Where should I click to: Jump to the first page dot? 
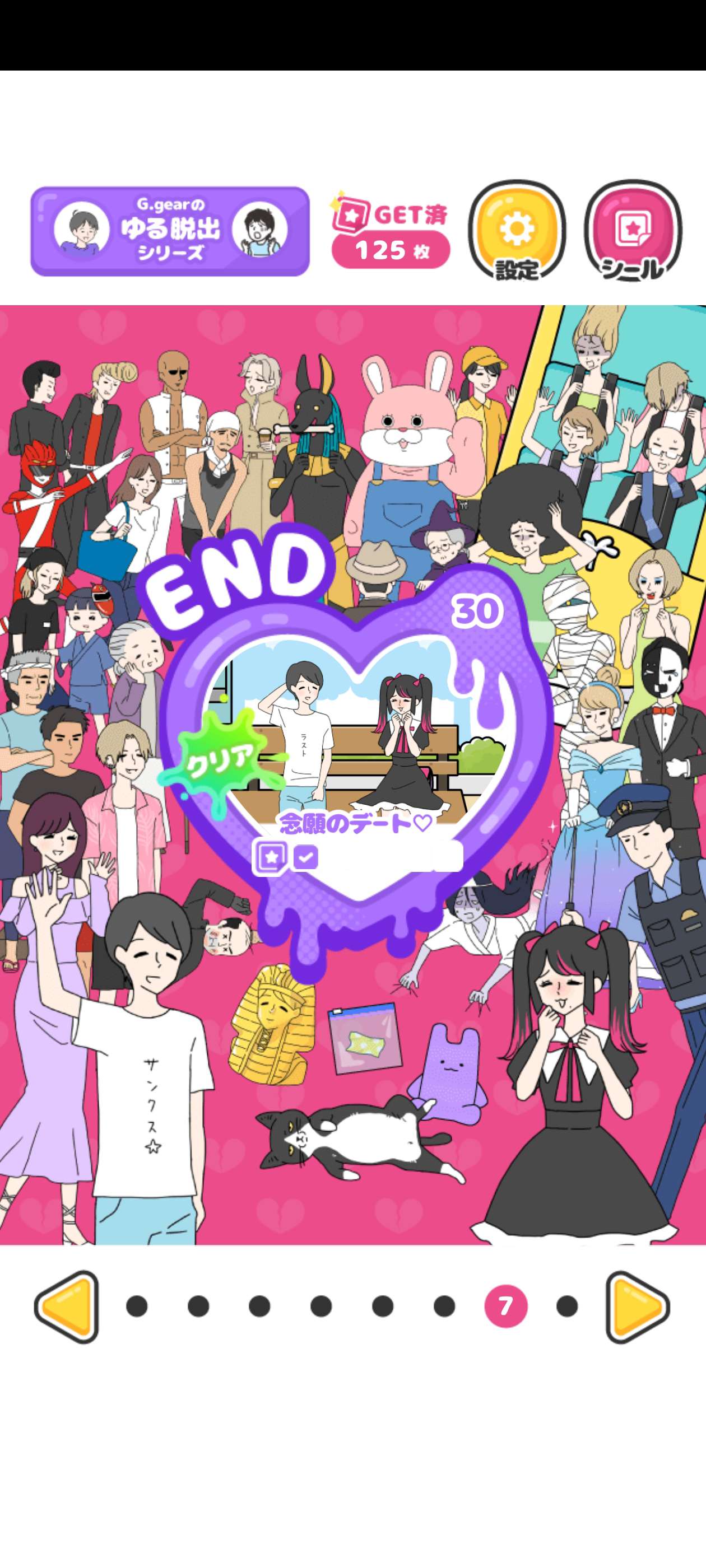[137, 1306]
